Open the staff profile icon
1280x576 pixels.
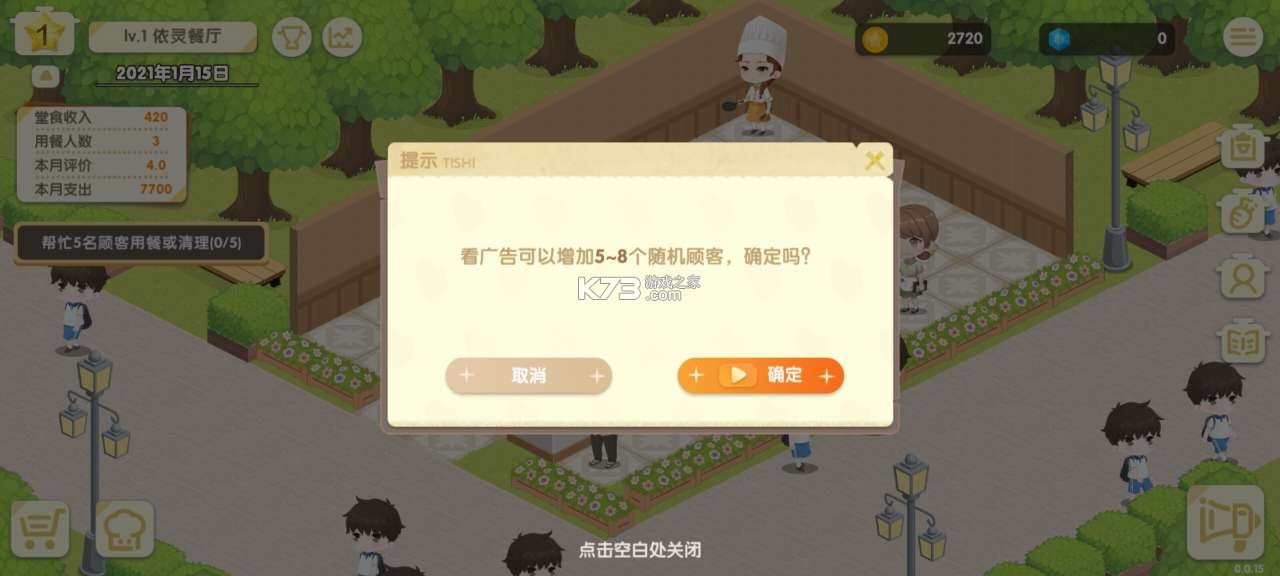[1243, 277]
